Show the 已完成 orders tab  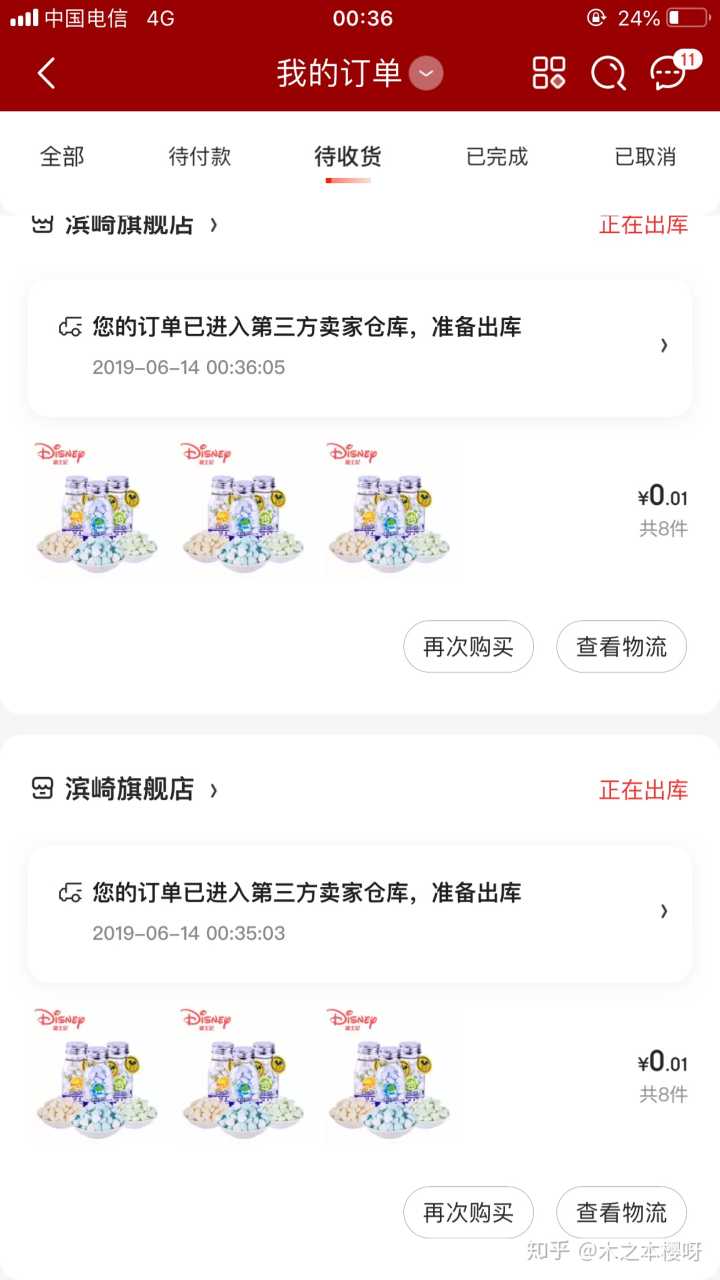click(497, 157)
